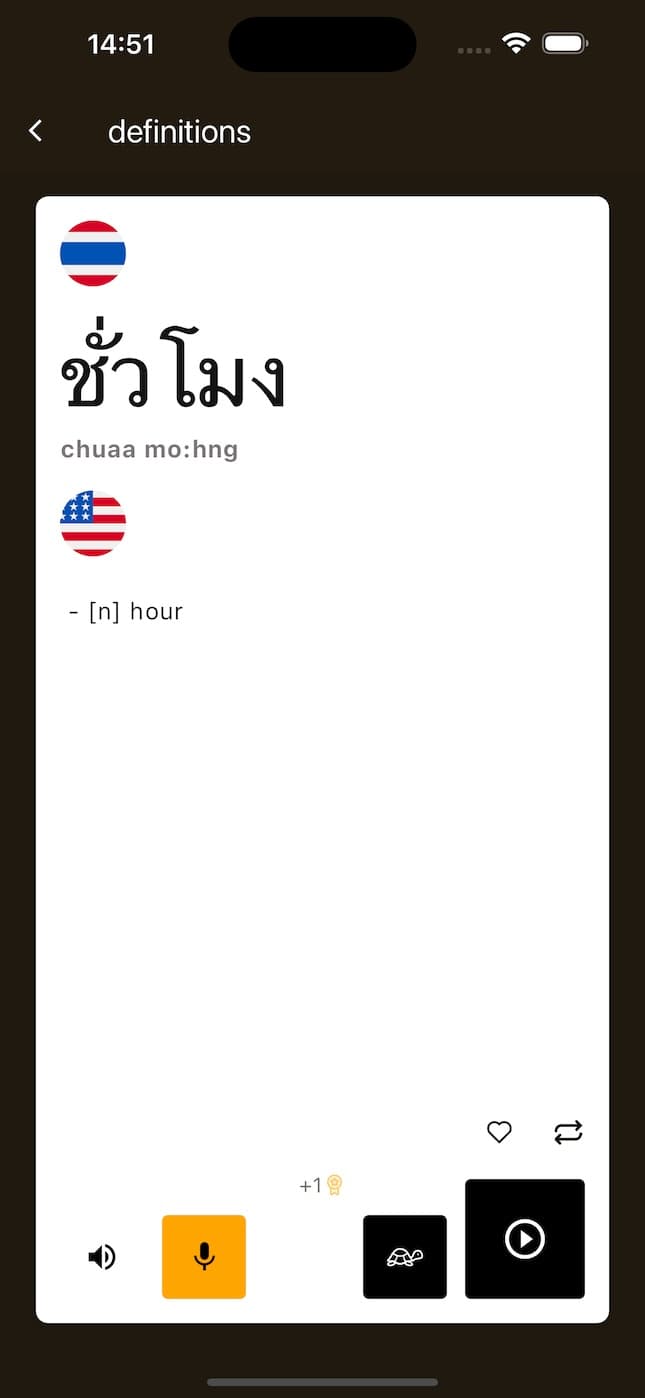Tap the large play button
Image resolution: width=645 pixels, height=1398 pixels.
pyautogui.click(x=525, y=1239)
